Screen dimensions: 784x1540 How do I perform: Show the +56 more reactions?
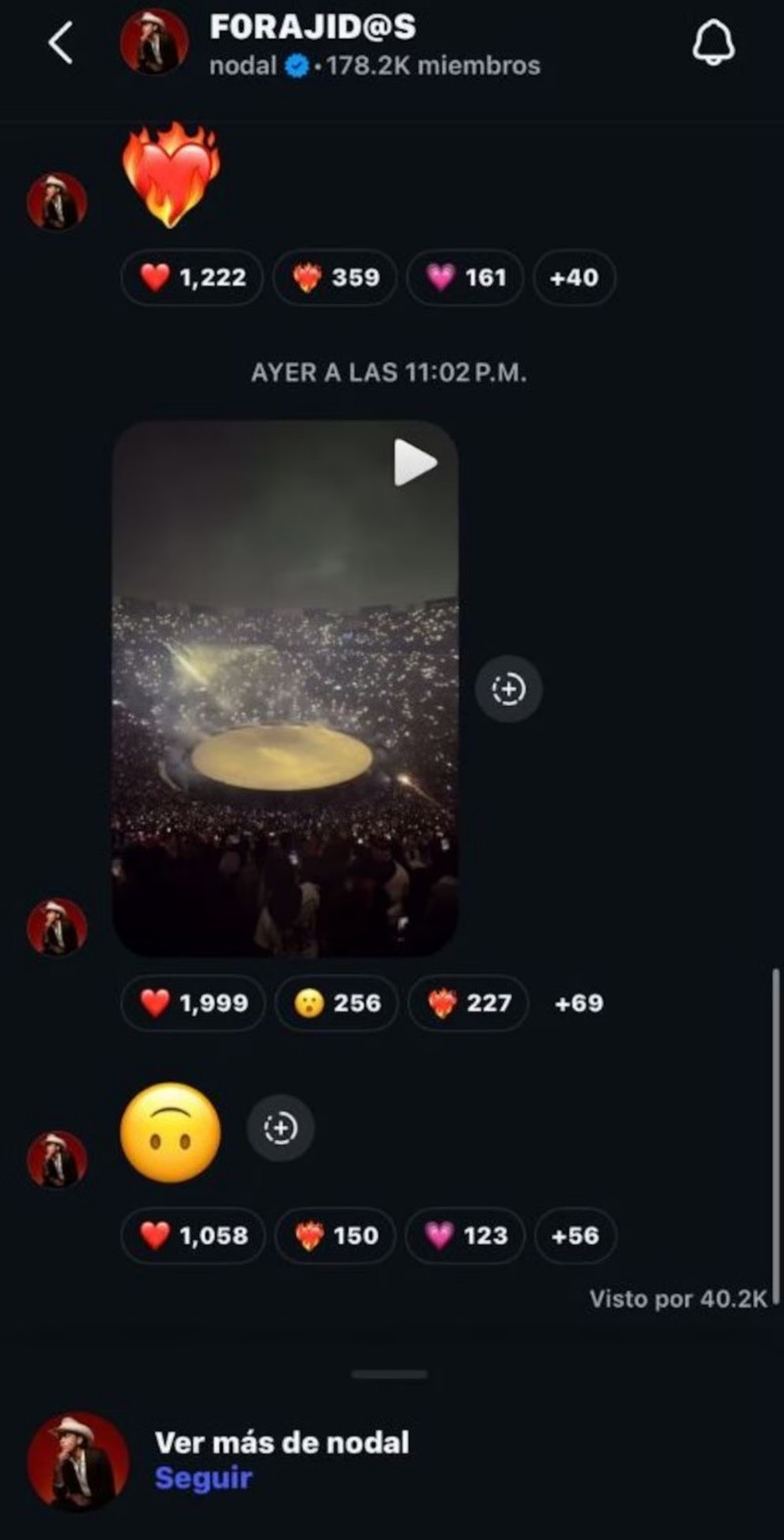click(x=574, y=1235)
